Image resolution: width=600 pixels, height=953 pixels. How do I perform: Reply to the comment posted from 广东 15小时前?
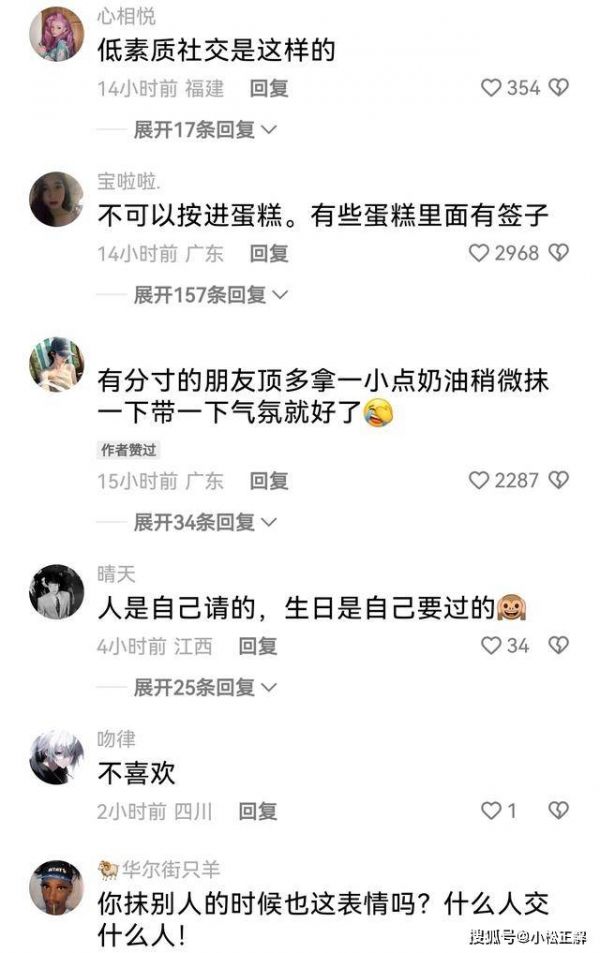269,481
